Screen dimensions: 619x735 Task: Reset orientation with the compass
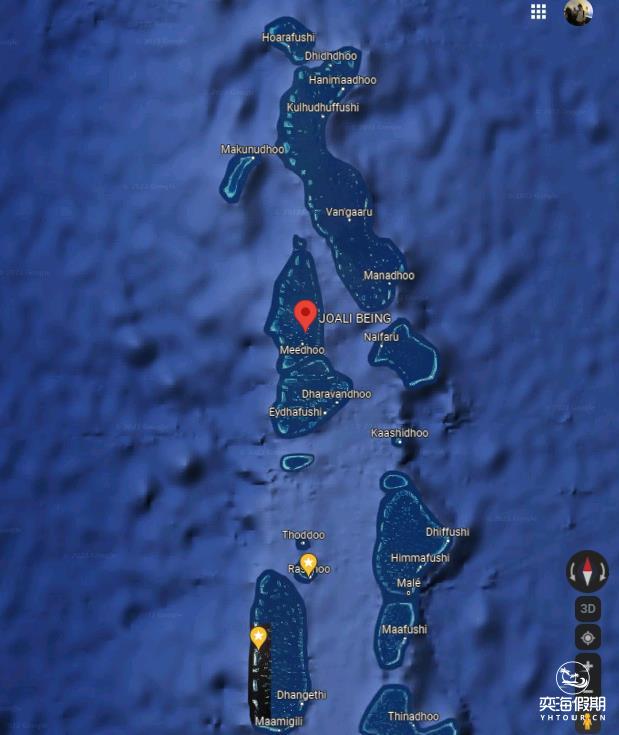pos(587,572)
